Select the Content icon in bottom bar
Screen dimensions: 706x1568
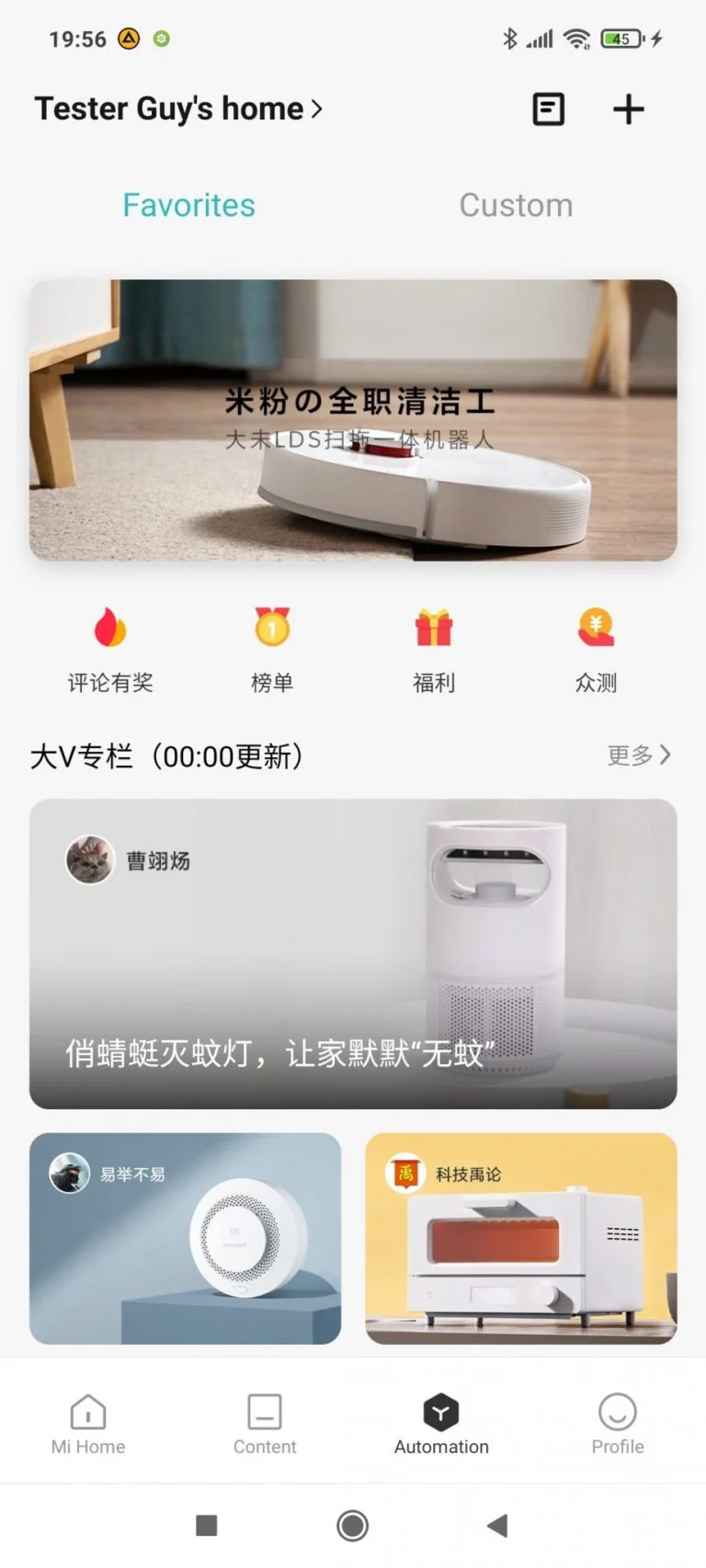pyautogui.click(x=264, y=1412)
